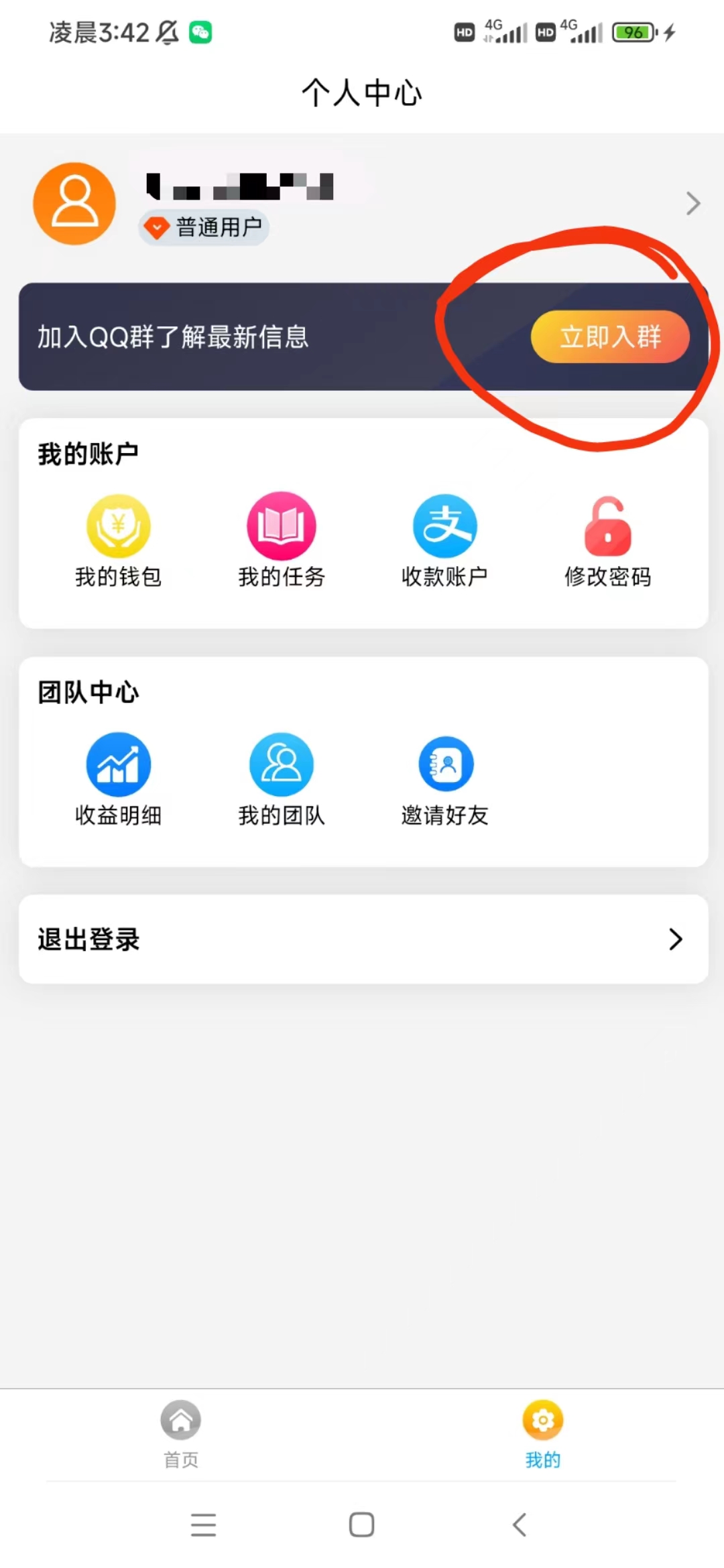View 收益明细 earnings chart icon
Viewport: 724px width, 1568px height.
pos(118,763)
